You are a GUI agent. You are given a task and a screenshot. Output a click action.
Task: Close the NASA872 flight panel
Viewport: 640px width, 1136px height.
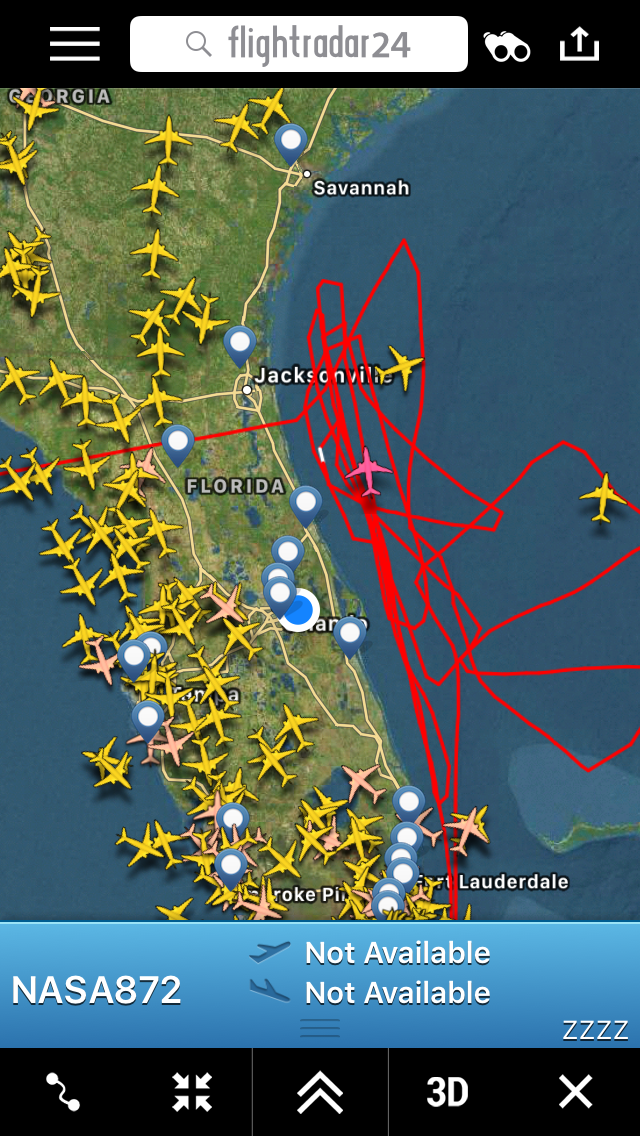[x=576, y=1092]
